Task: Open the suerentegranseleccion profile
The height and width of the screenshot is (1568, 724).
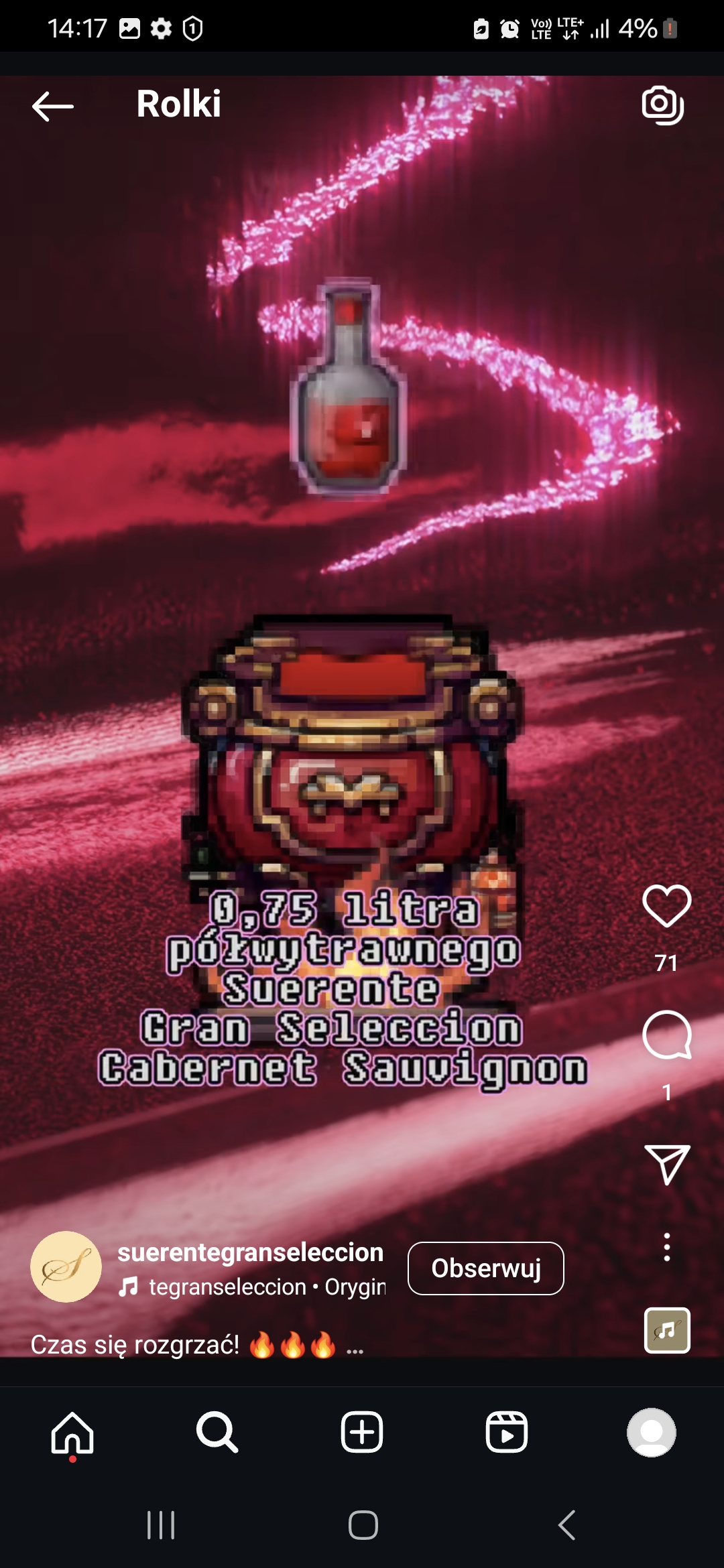Action: (x=250, y=1252)
